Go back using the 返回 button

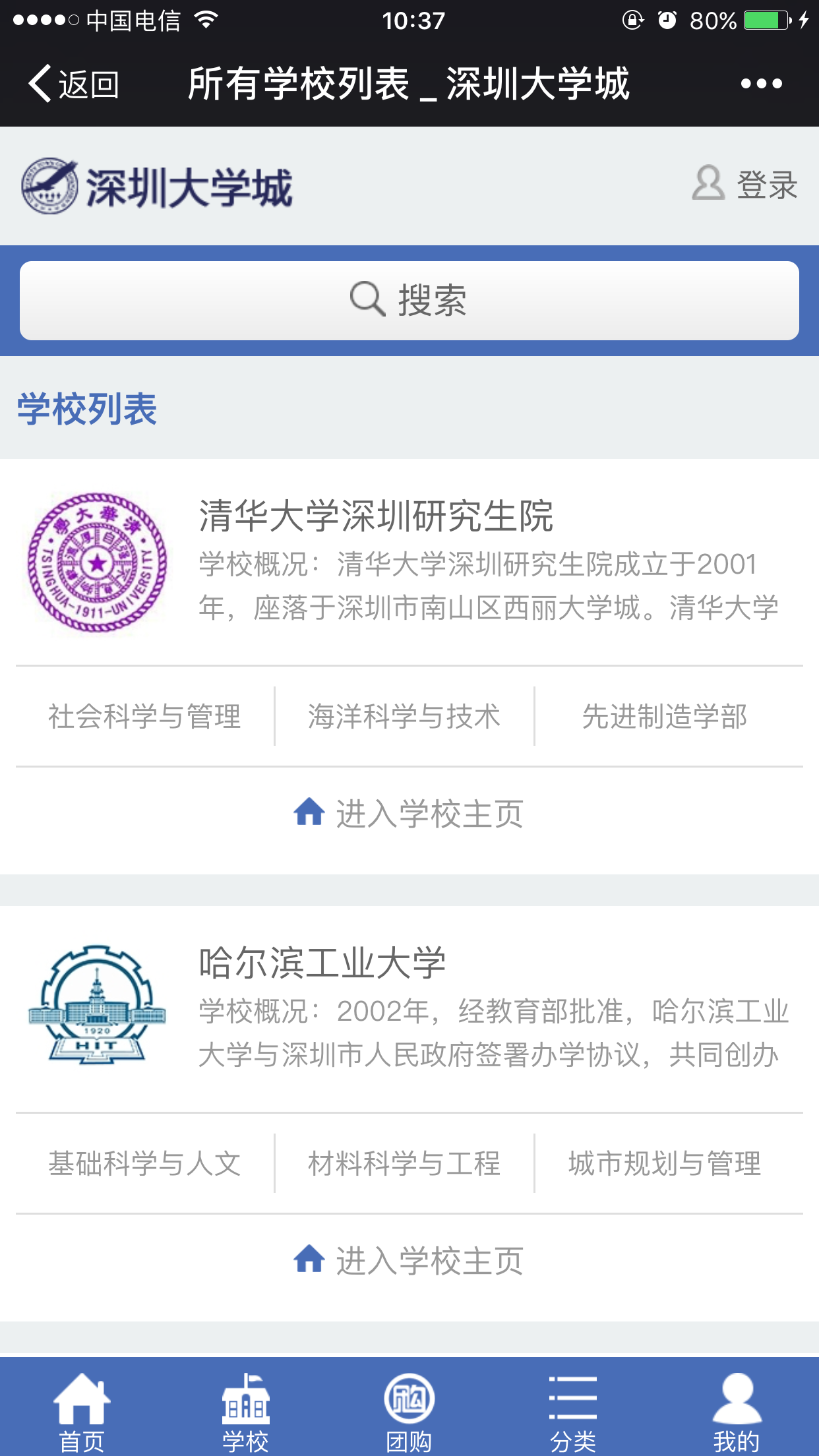tap(74, 84)
